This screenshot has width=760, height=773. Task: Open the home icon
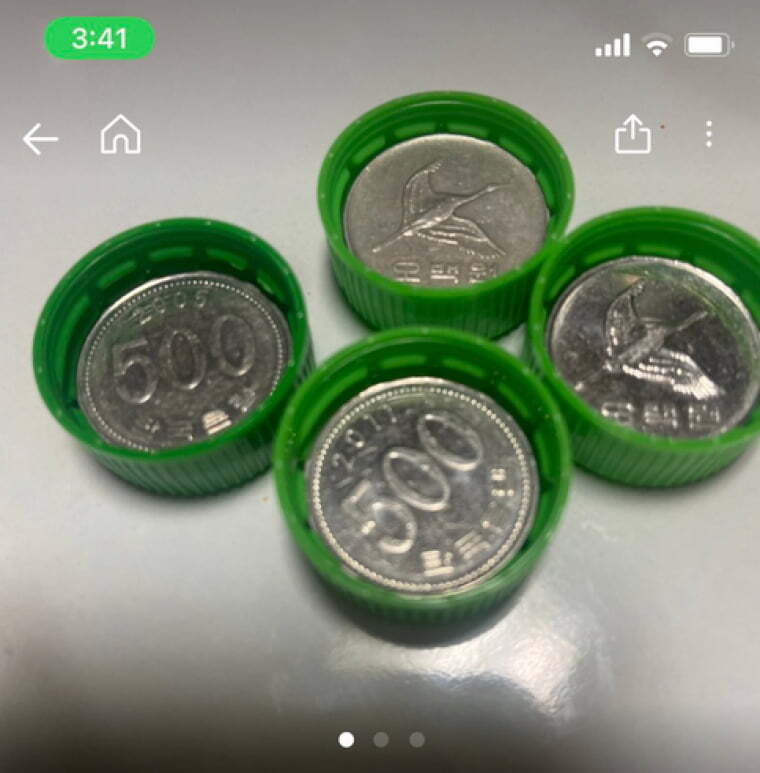click(x=120, y=135)
